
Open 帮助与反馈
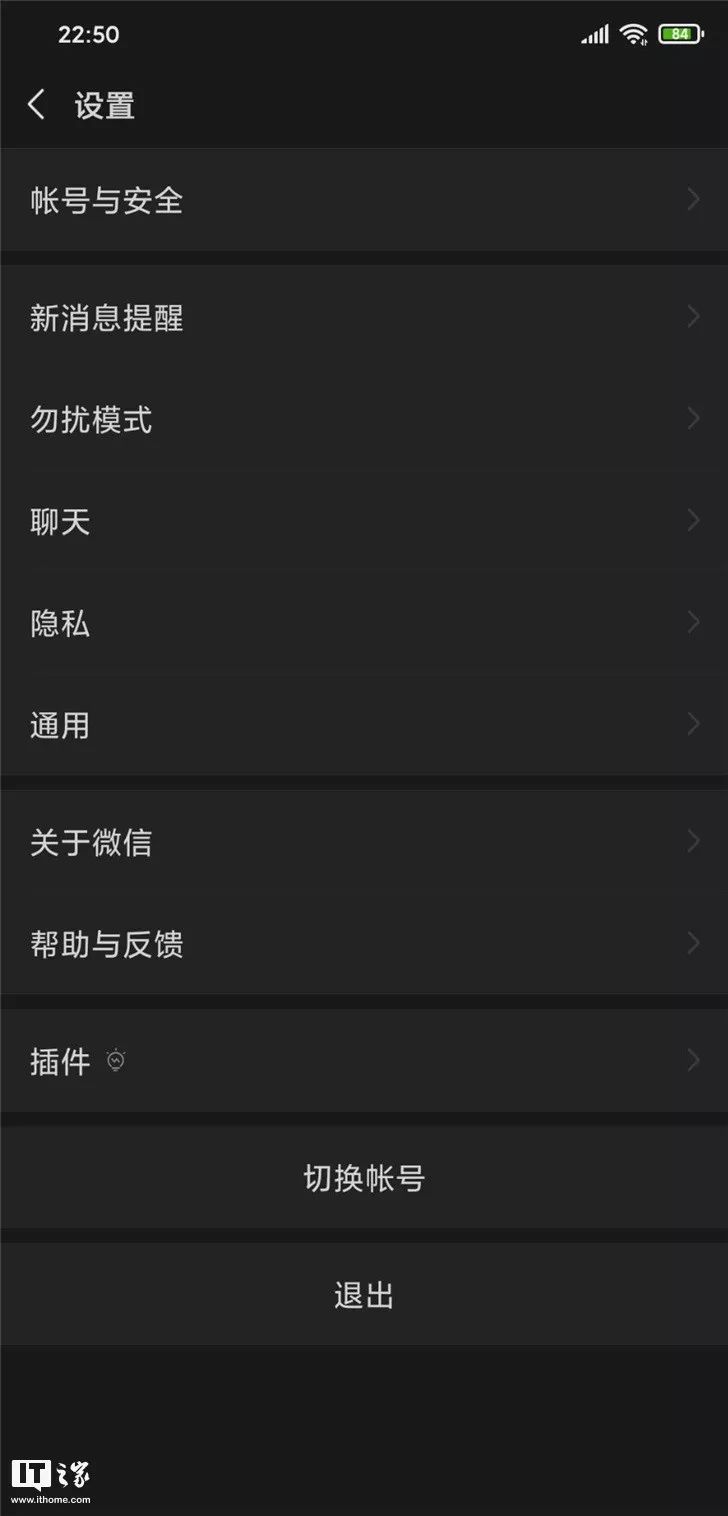[x=364, y=944]
